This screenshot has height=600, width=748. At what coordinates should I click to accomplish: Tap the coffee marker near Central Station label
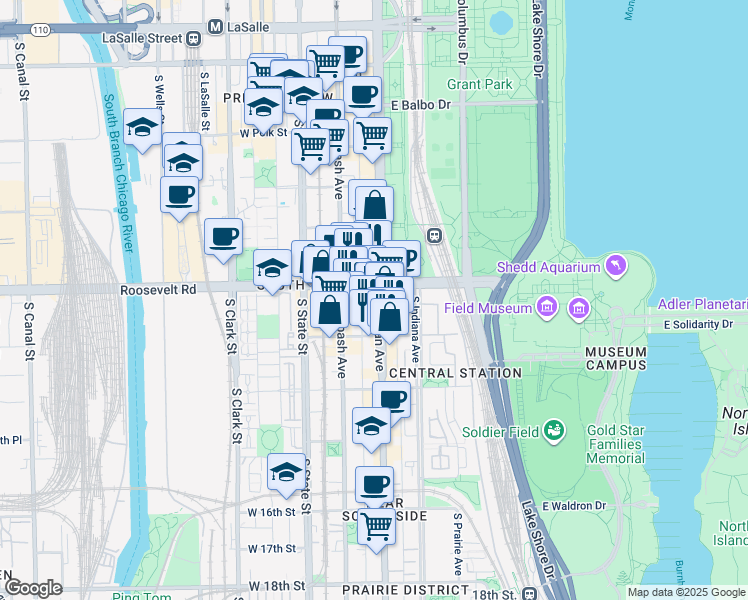click(392, 401)
